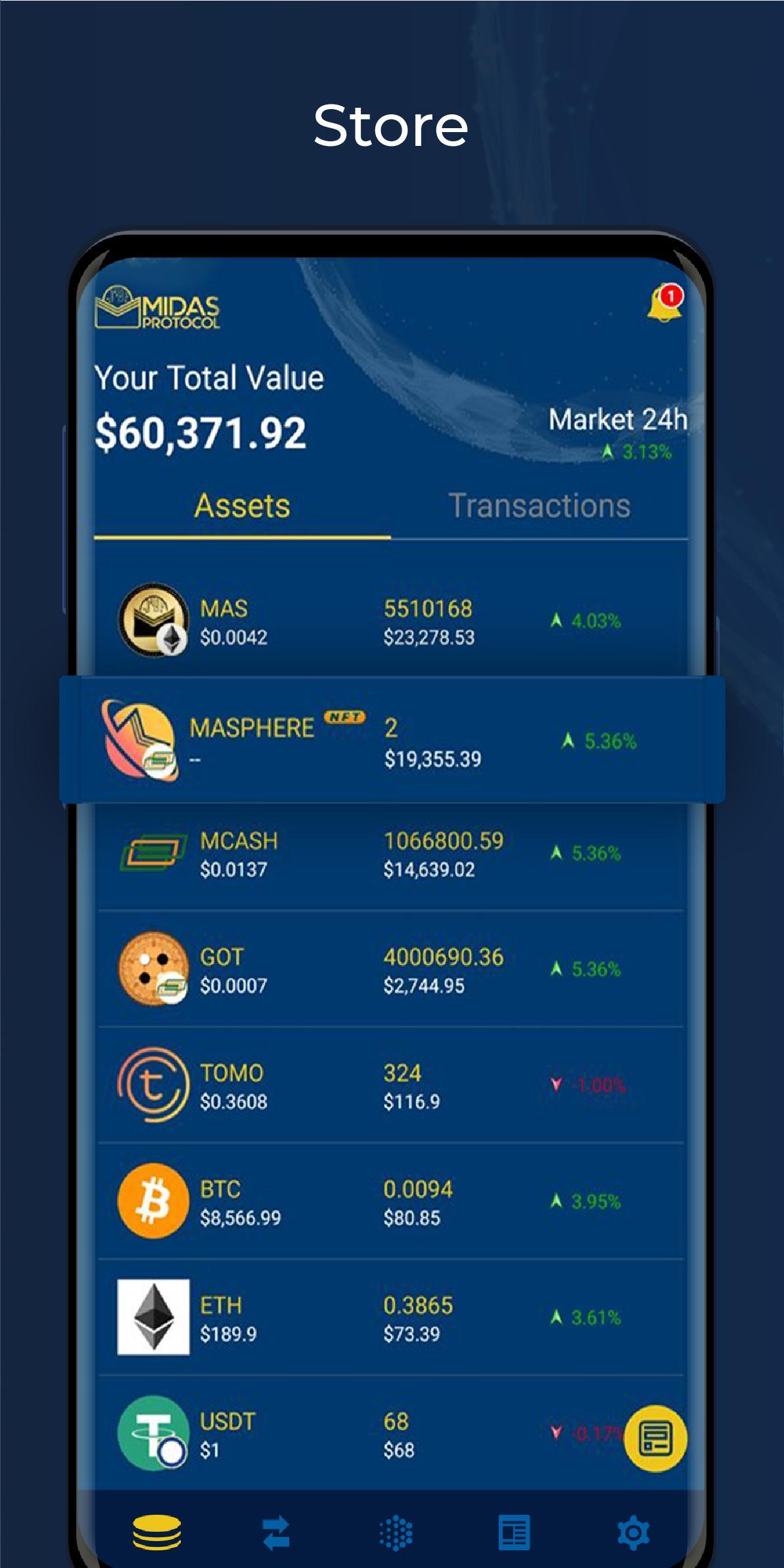The width and height of the screenshot is (784, 1568).
Task: Tap the green gain indicator on MAS
Action: click(x=584, y=619)
